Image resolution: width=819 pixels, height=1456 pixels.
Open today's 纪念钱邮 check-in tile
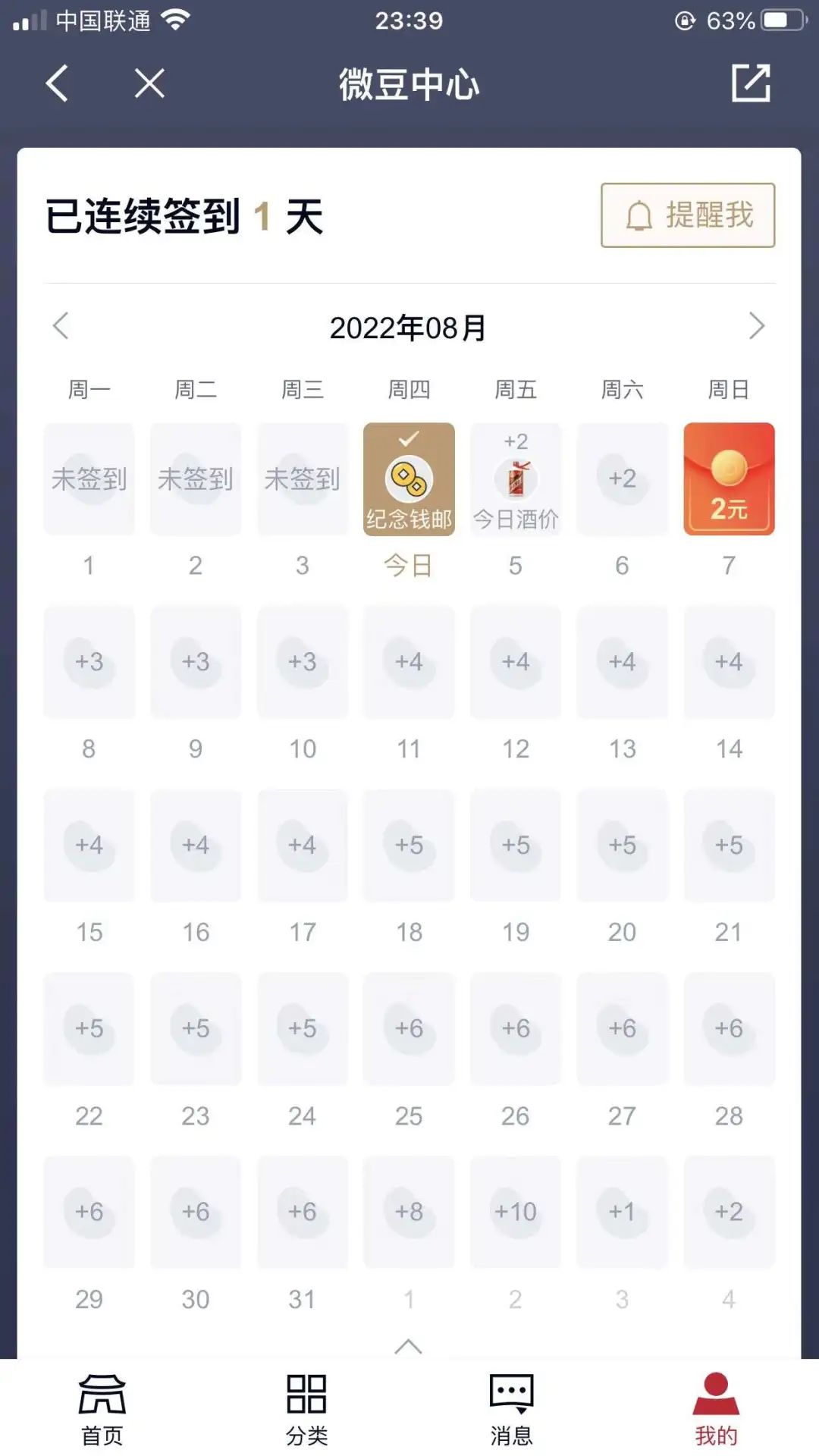[409, 479]
